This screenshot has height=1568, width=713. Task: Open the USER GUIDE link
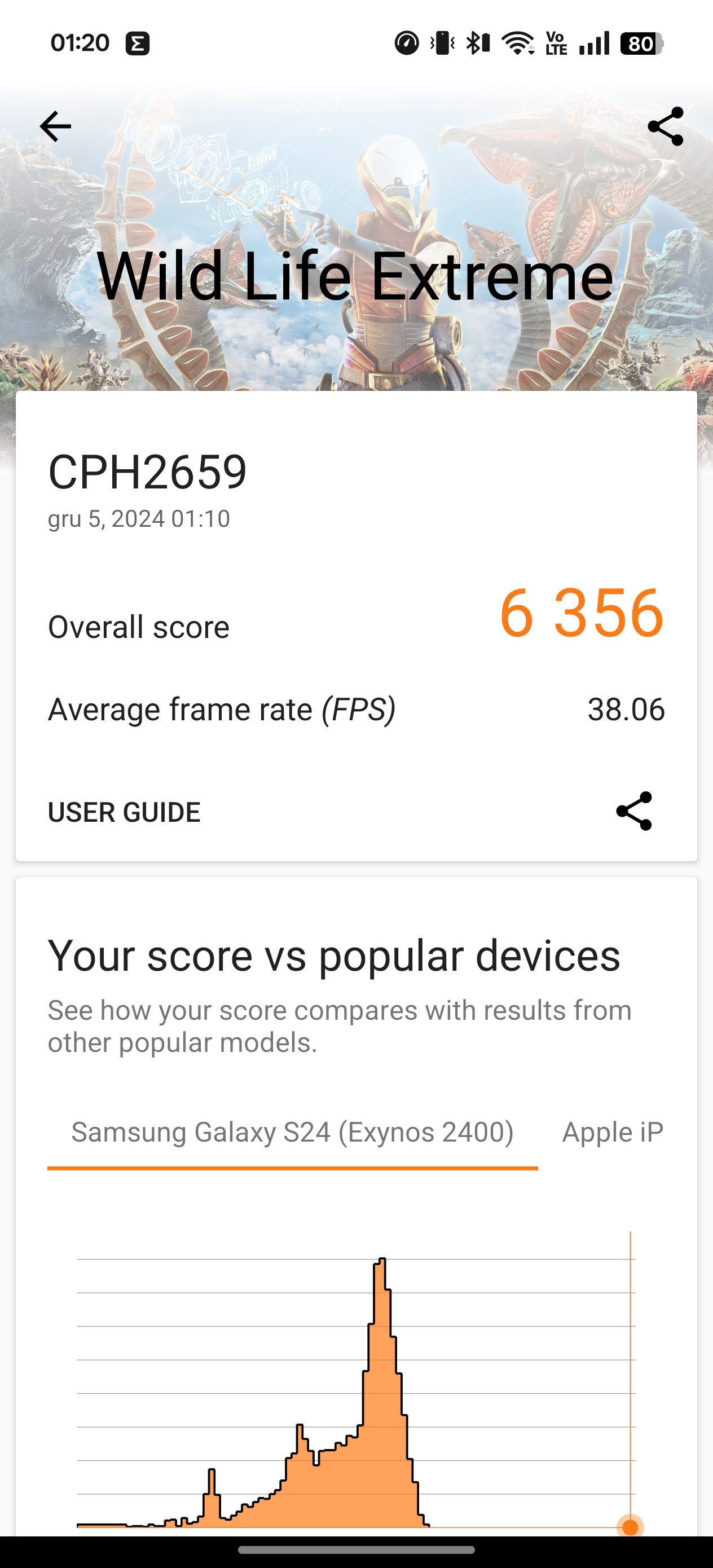click(124, 812)
